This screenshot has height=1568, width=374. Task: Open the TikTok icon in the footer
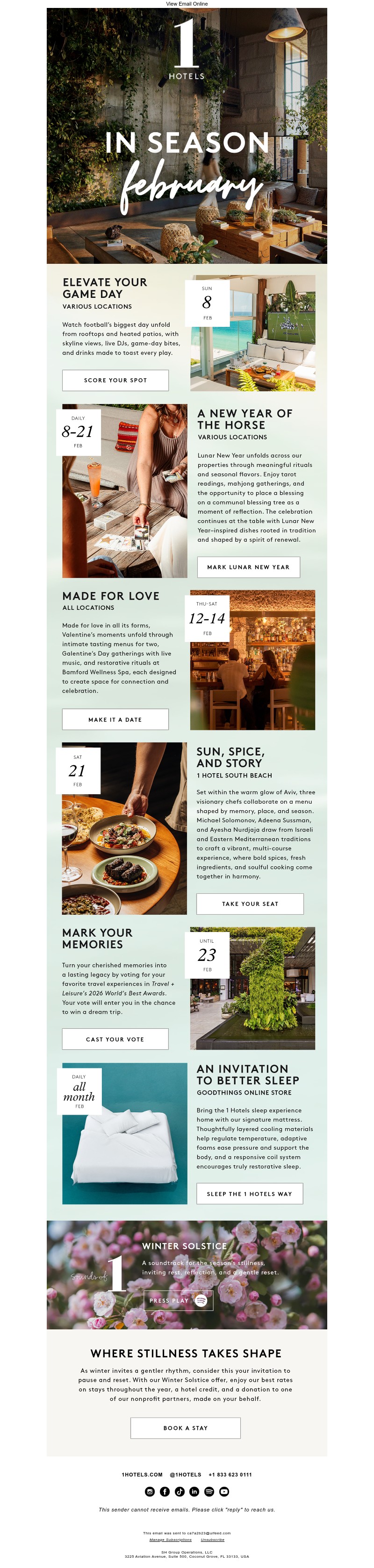[180, 1492]
